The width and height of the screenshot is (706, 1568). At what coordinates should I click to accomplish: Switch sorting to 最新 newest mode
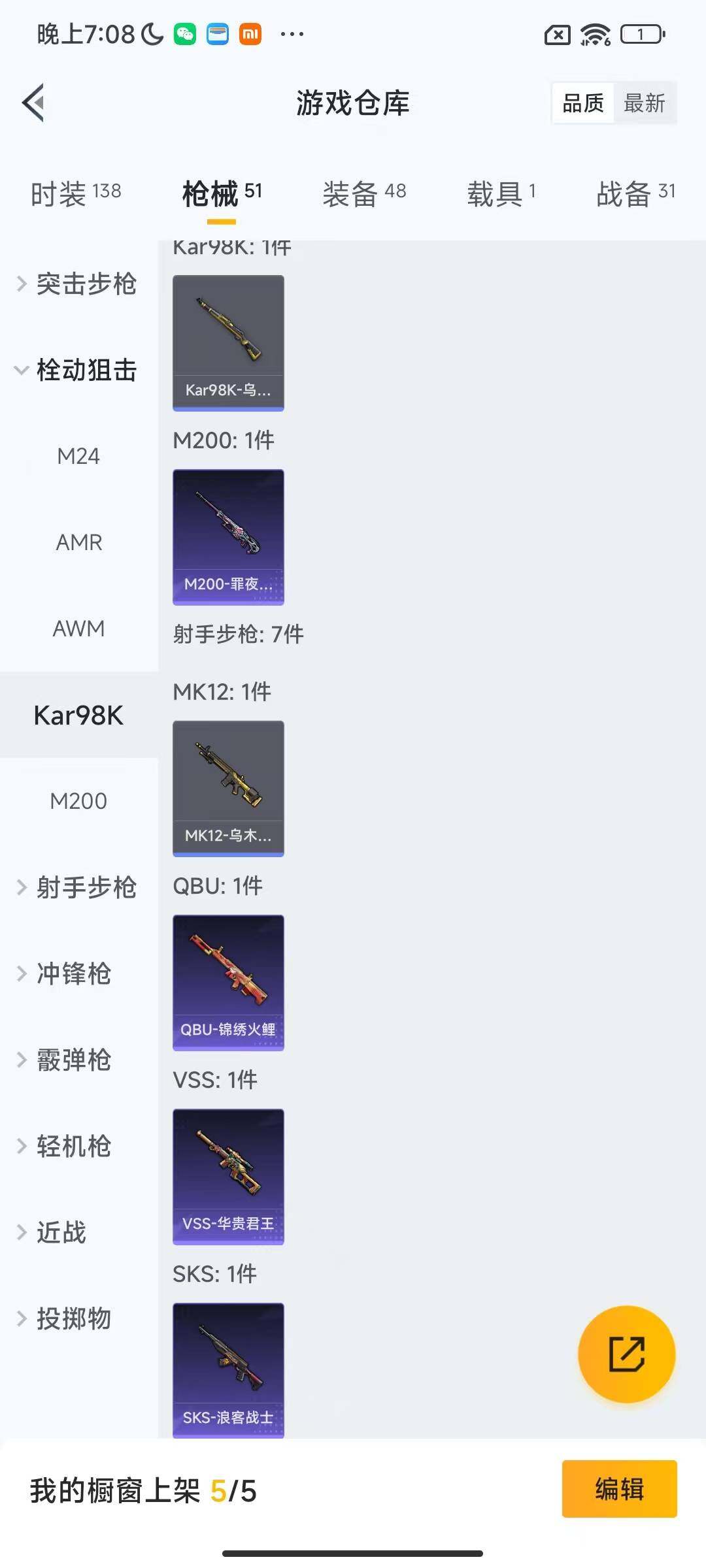[645, 103]
